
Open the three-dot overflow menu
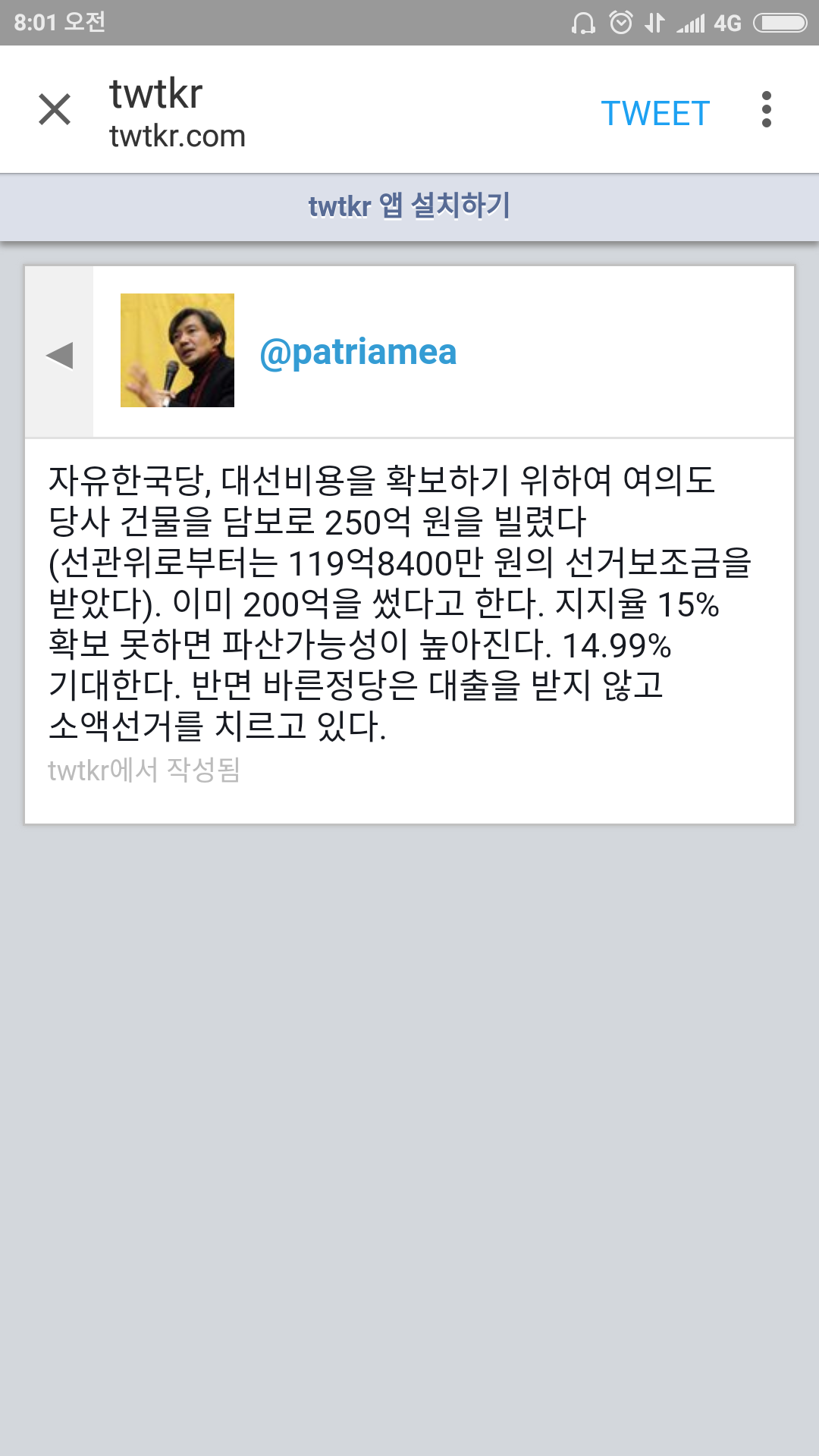coord(767,109)
